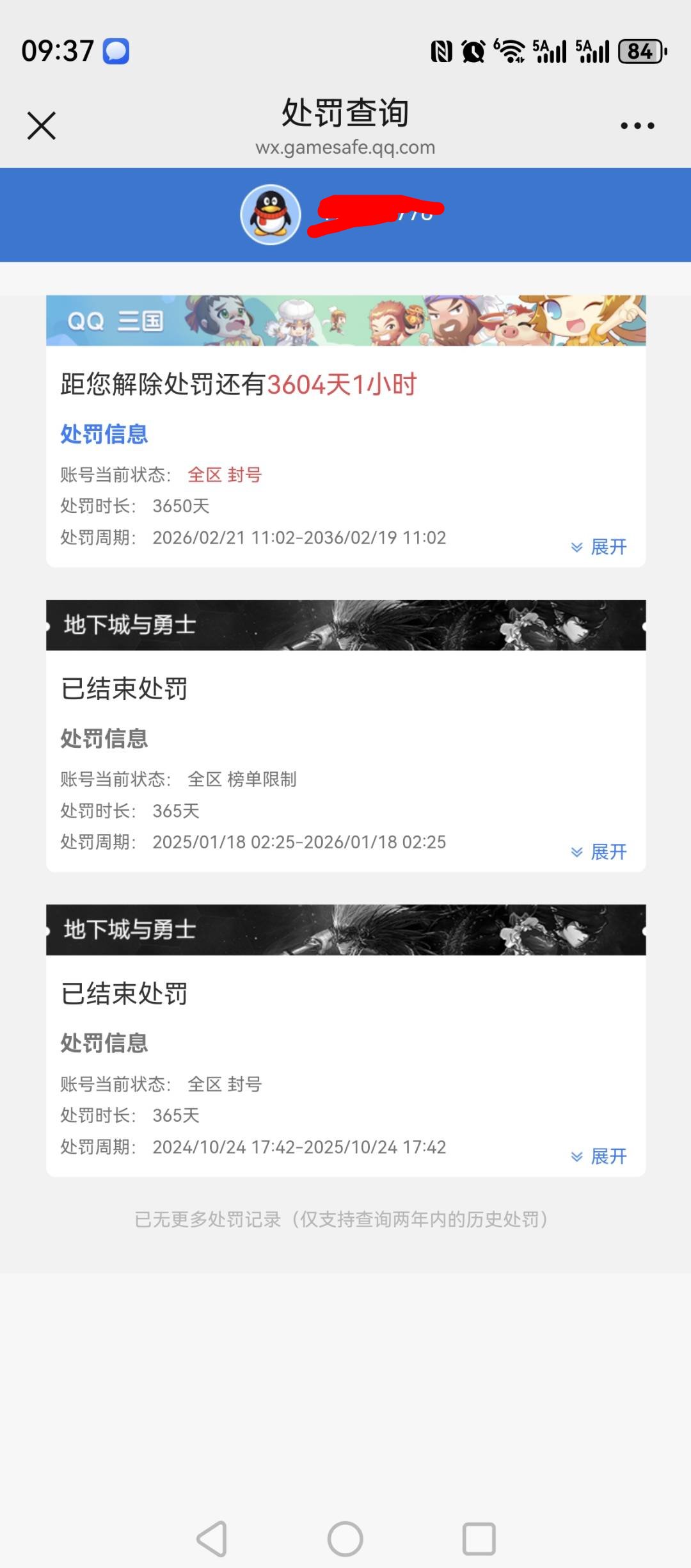Open the green message bubble icon
This screenshot has height=1568, width=691.
[x=115, y=51]
